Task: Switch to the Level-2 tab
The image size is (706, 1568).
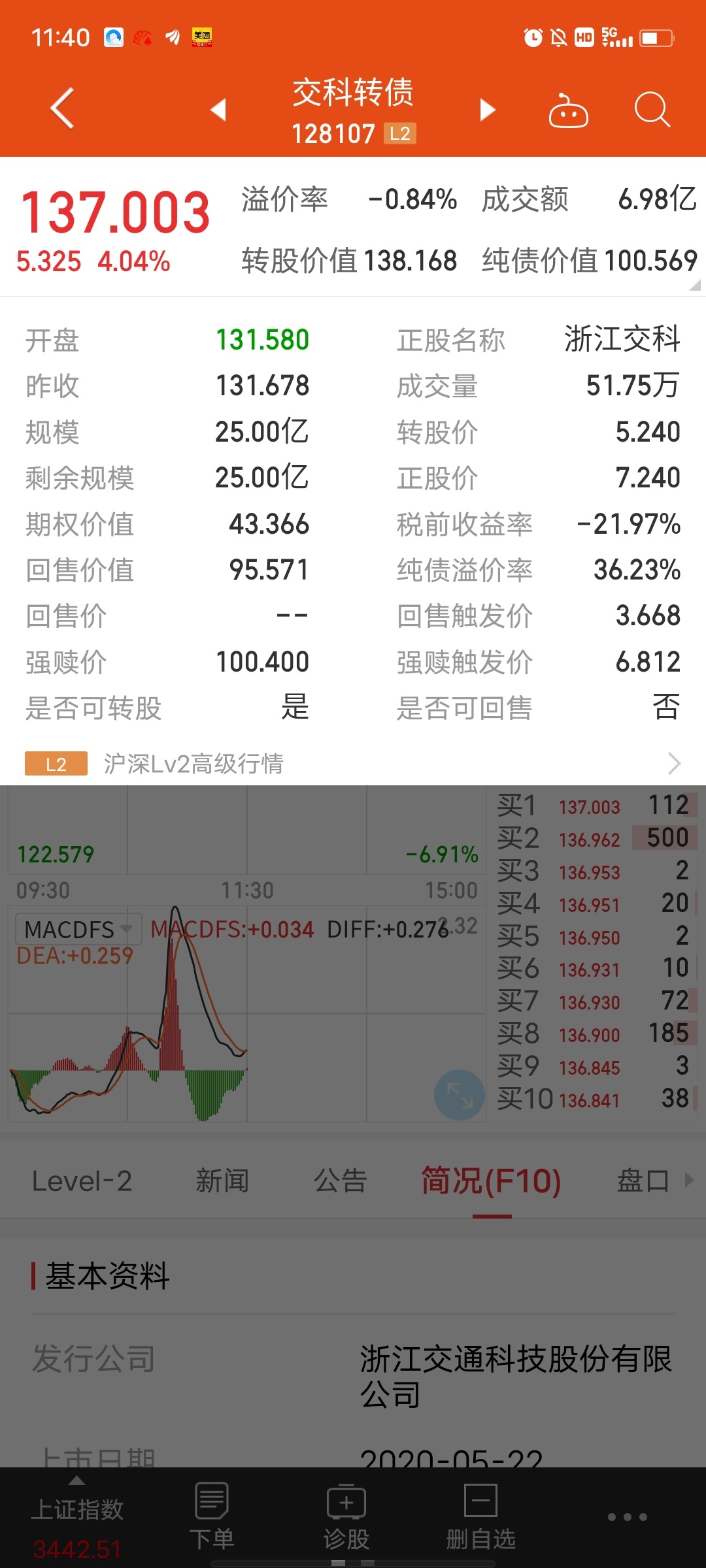Action: [82, 1181]
